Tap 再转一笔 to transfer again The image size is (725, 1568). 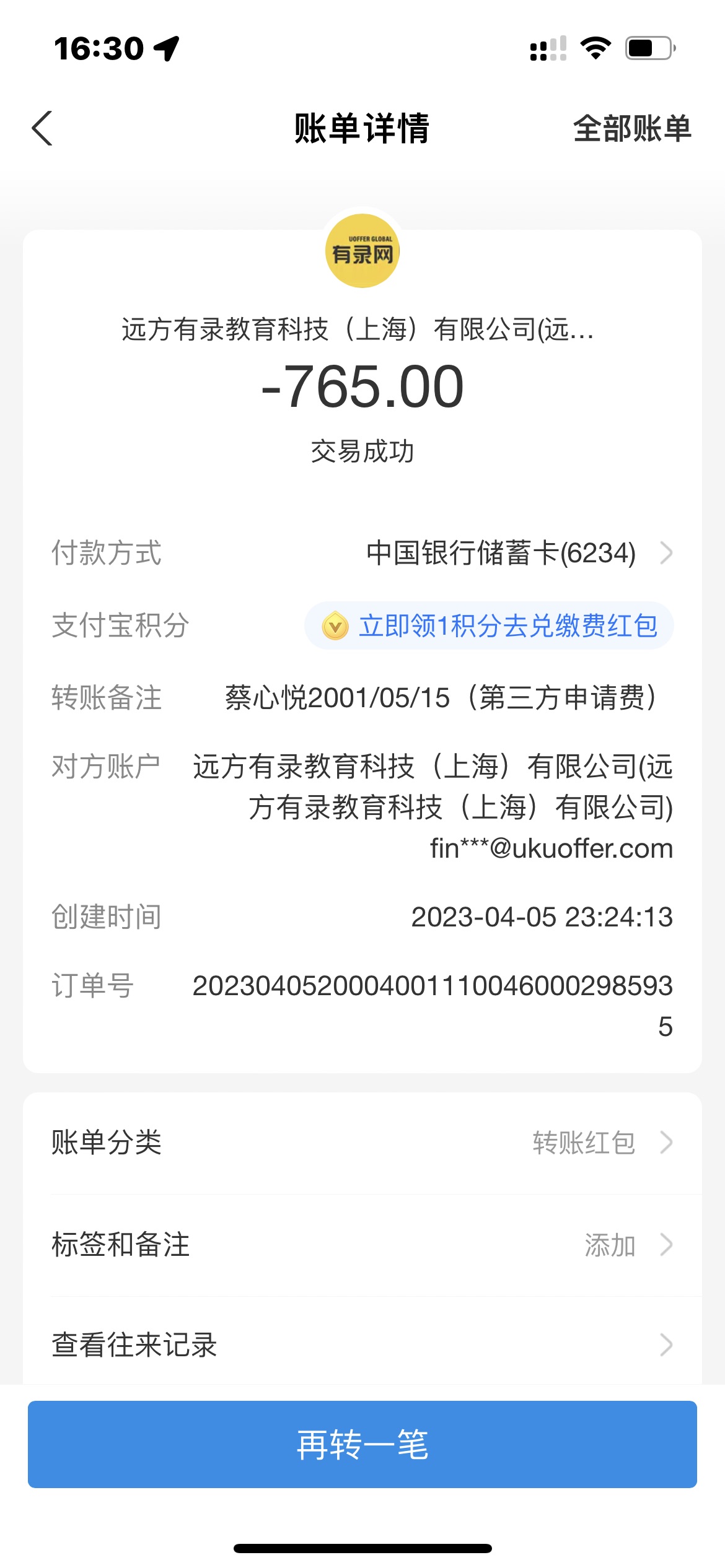click(362, 1444)
